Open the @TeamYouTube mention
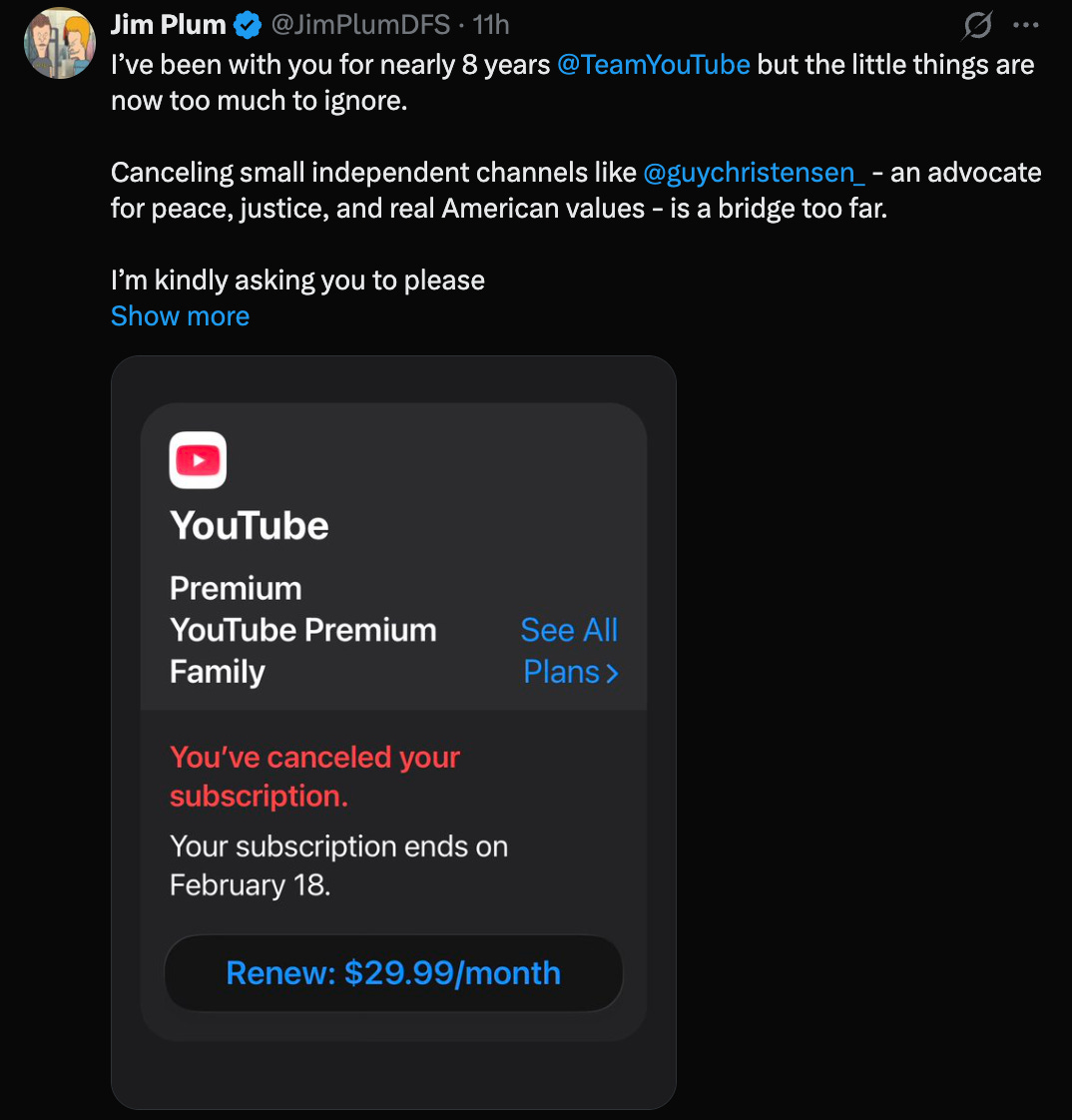The image size is (1072, 1120). [653, 65]
